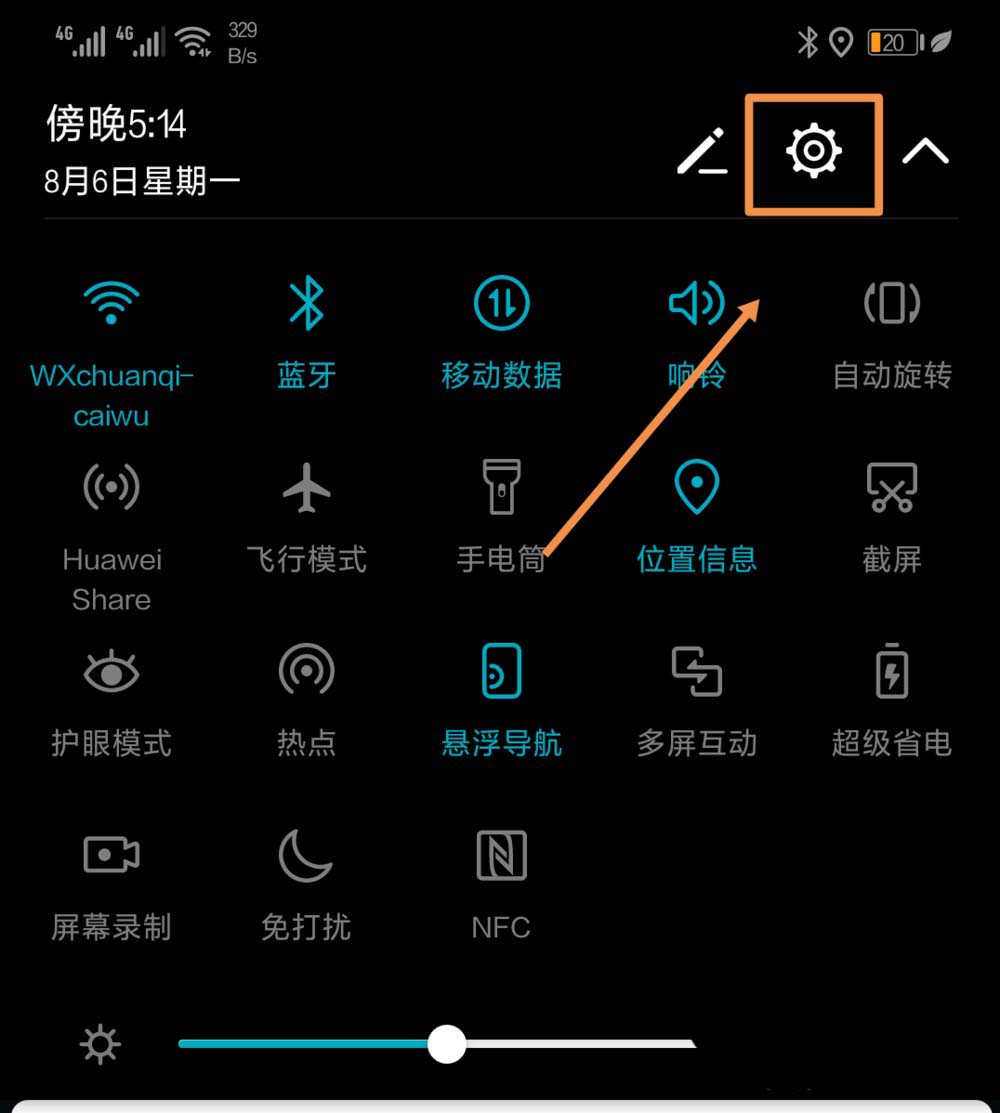Turn on 免打扰 do not disturb
The height and width of the screenshot is (1113, 1000).
(306, 855)
